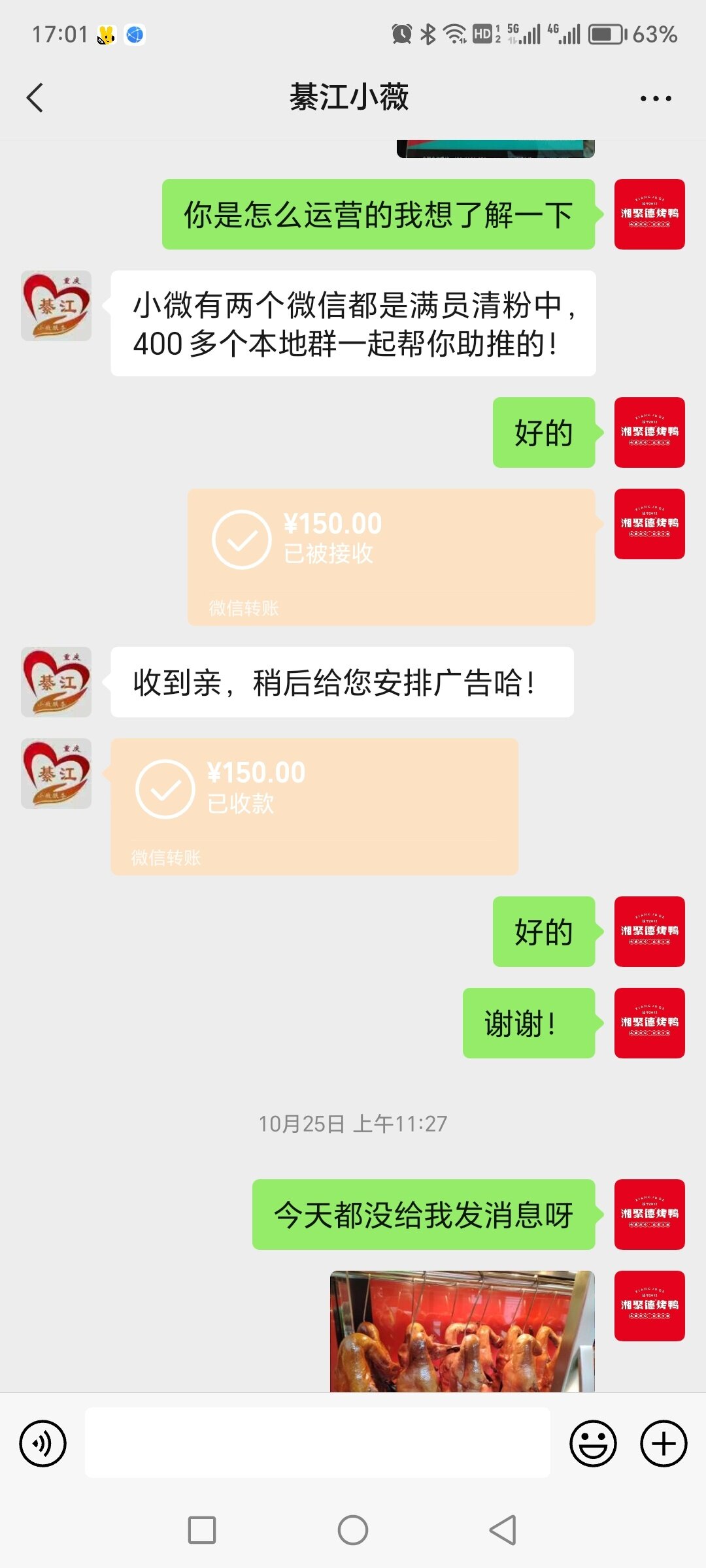View the roast duck photo message

(462, 1330)
